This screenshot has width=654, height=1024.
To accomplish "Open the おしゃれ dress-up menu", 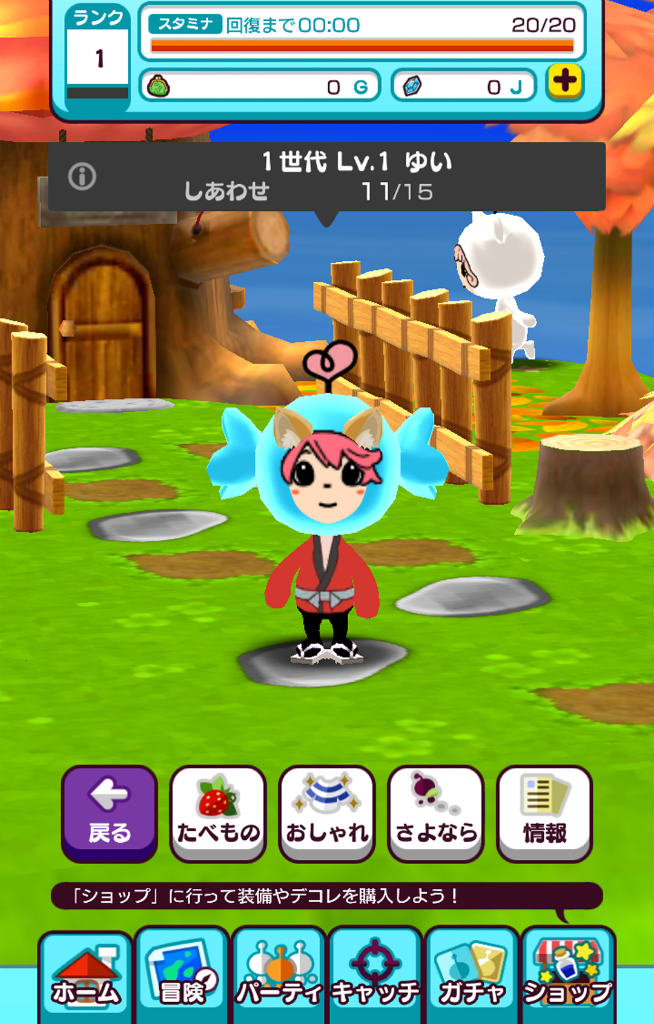I will click(327, 812).
